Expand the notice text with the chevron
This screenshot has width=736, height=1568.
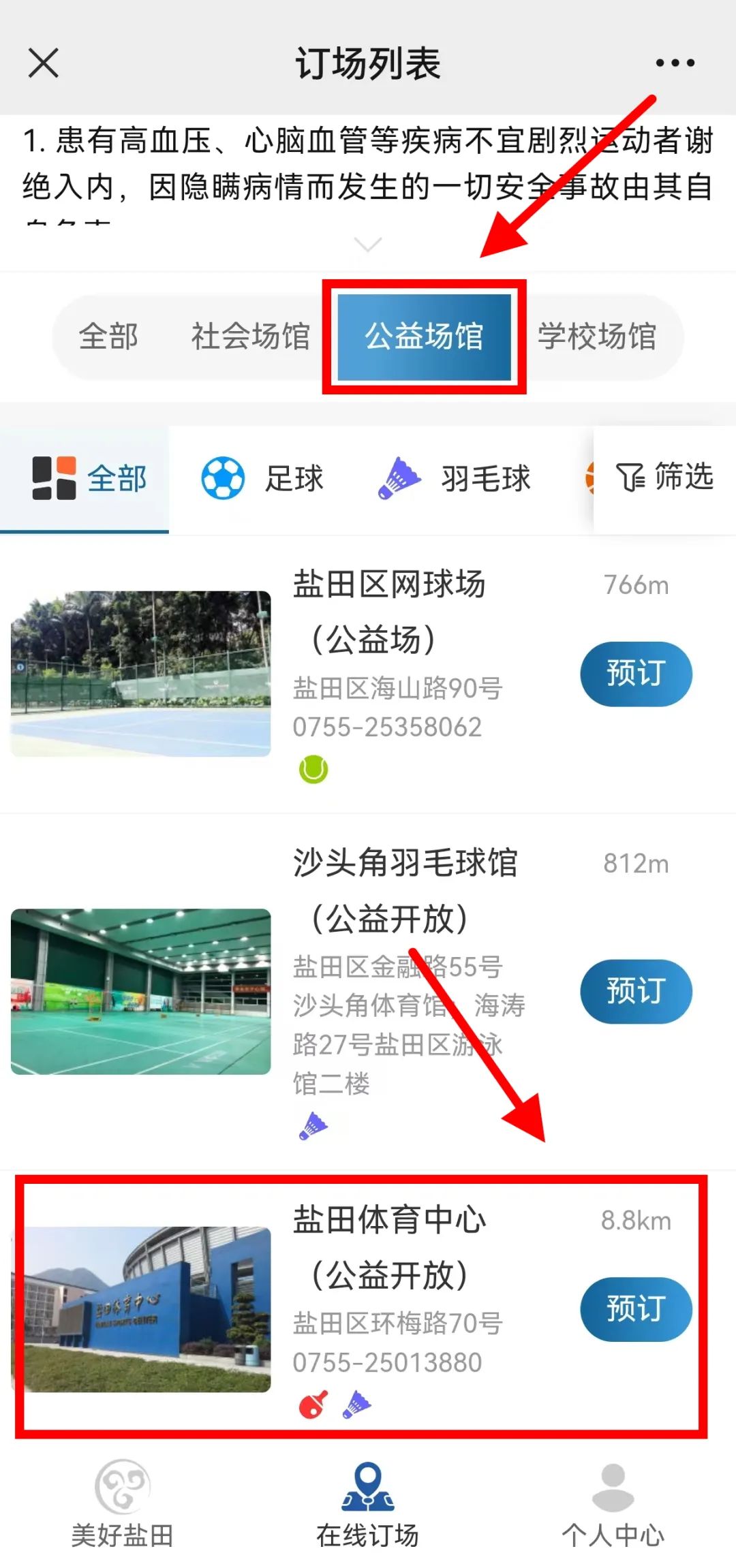click(x=368, y=244)
